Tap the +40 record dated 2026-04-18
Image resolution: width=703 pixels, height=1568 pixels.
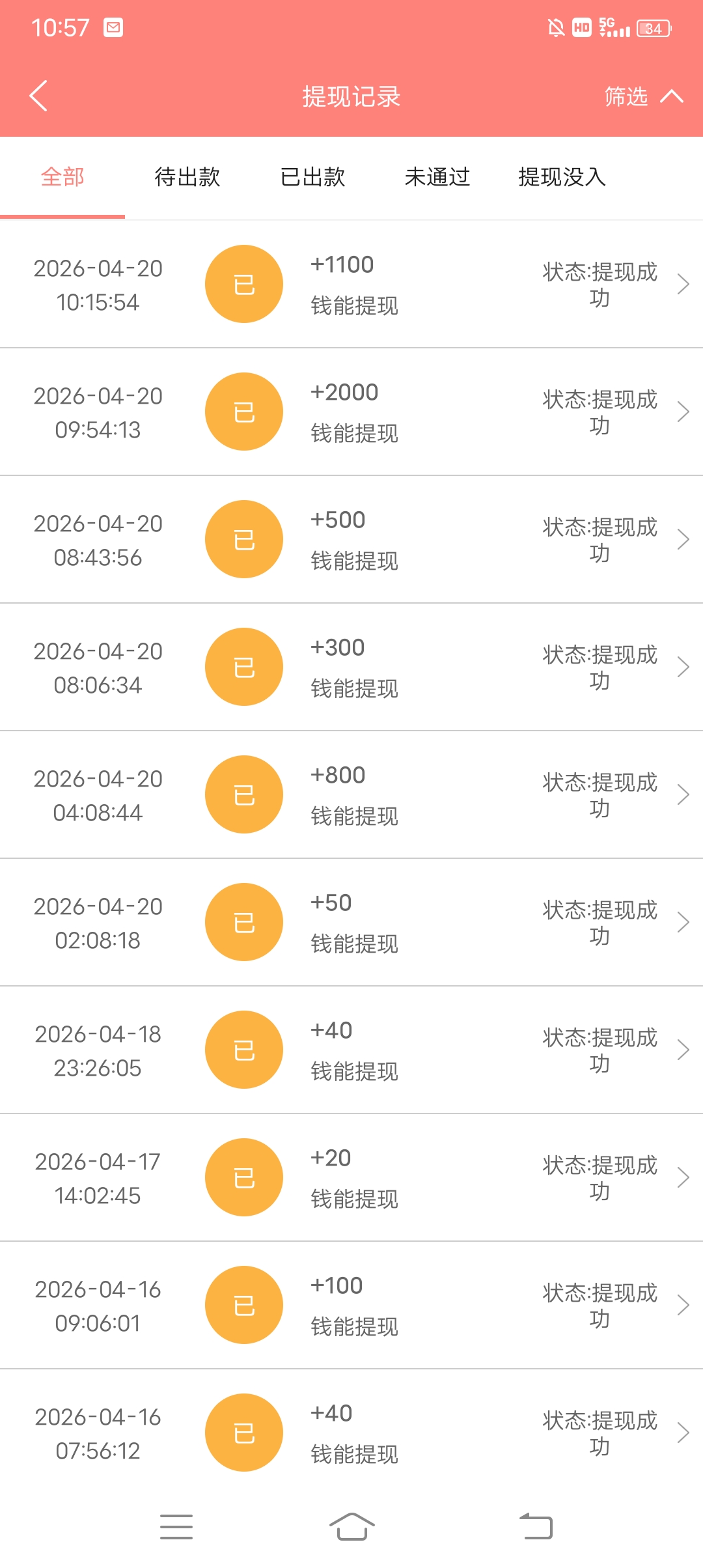pyautogui.click(x=351, y=1050)
